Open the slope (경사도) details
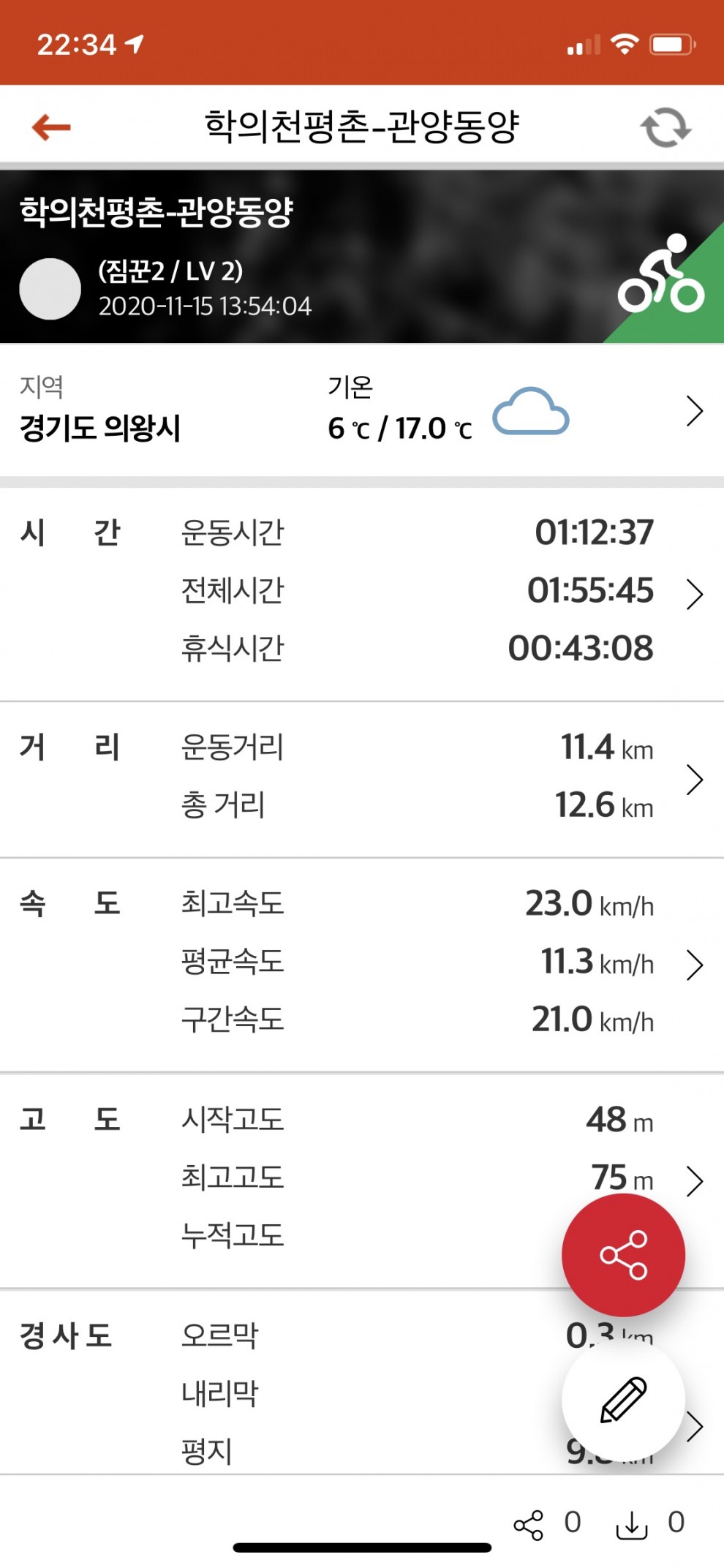The height and width of the screenshot is (1568, 724). (695, 1426)
